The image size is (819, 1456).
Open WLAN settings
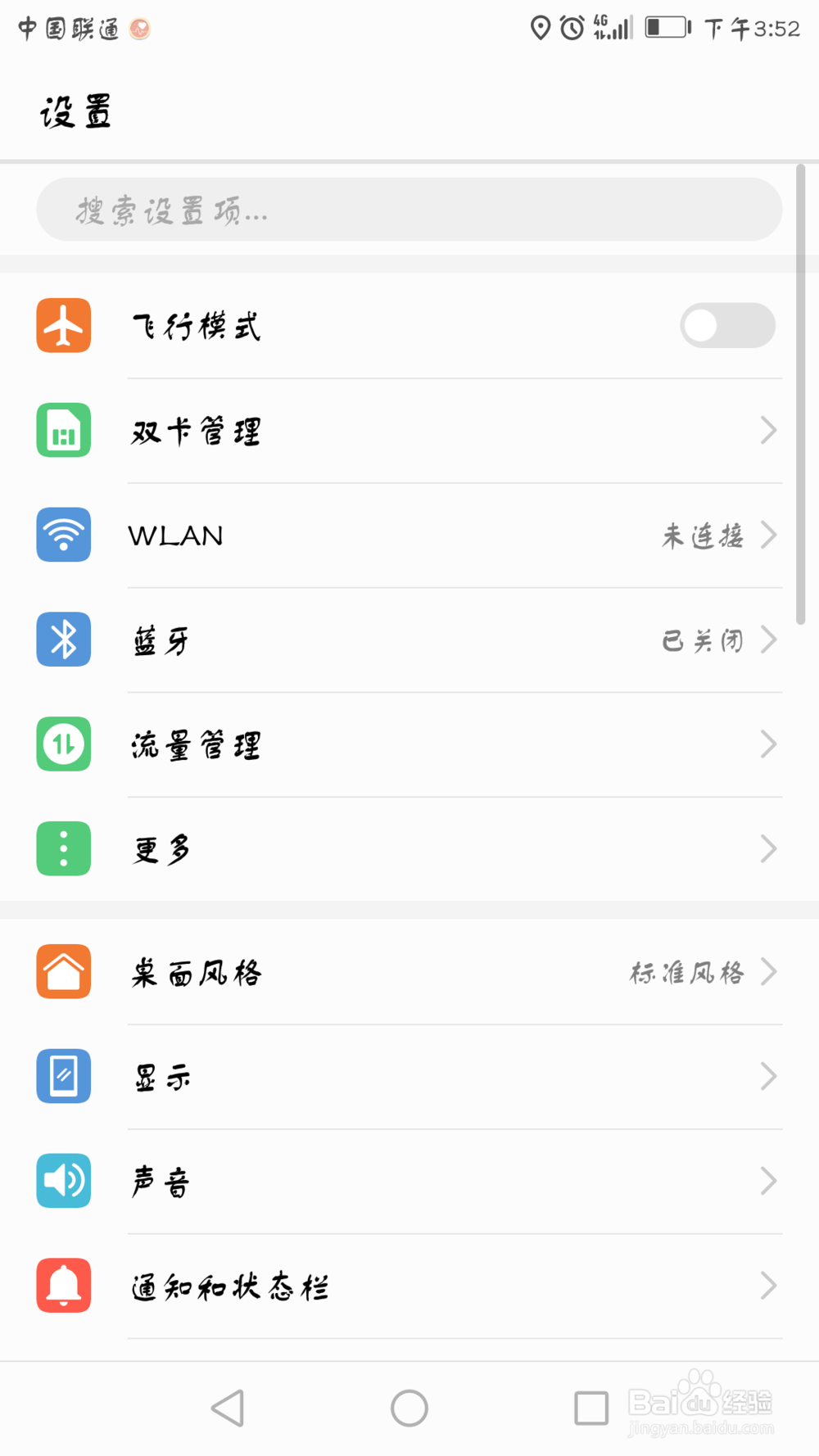tap(409, 536)
